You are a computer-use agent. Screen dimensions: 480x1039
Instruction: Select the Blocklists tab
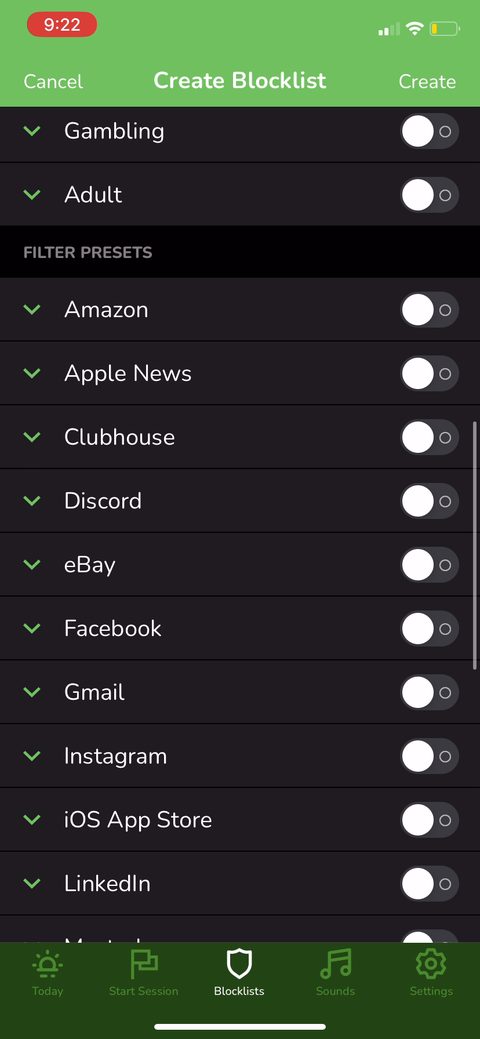[x=239, y=973]
